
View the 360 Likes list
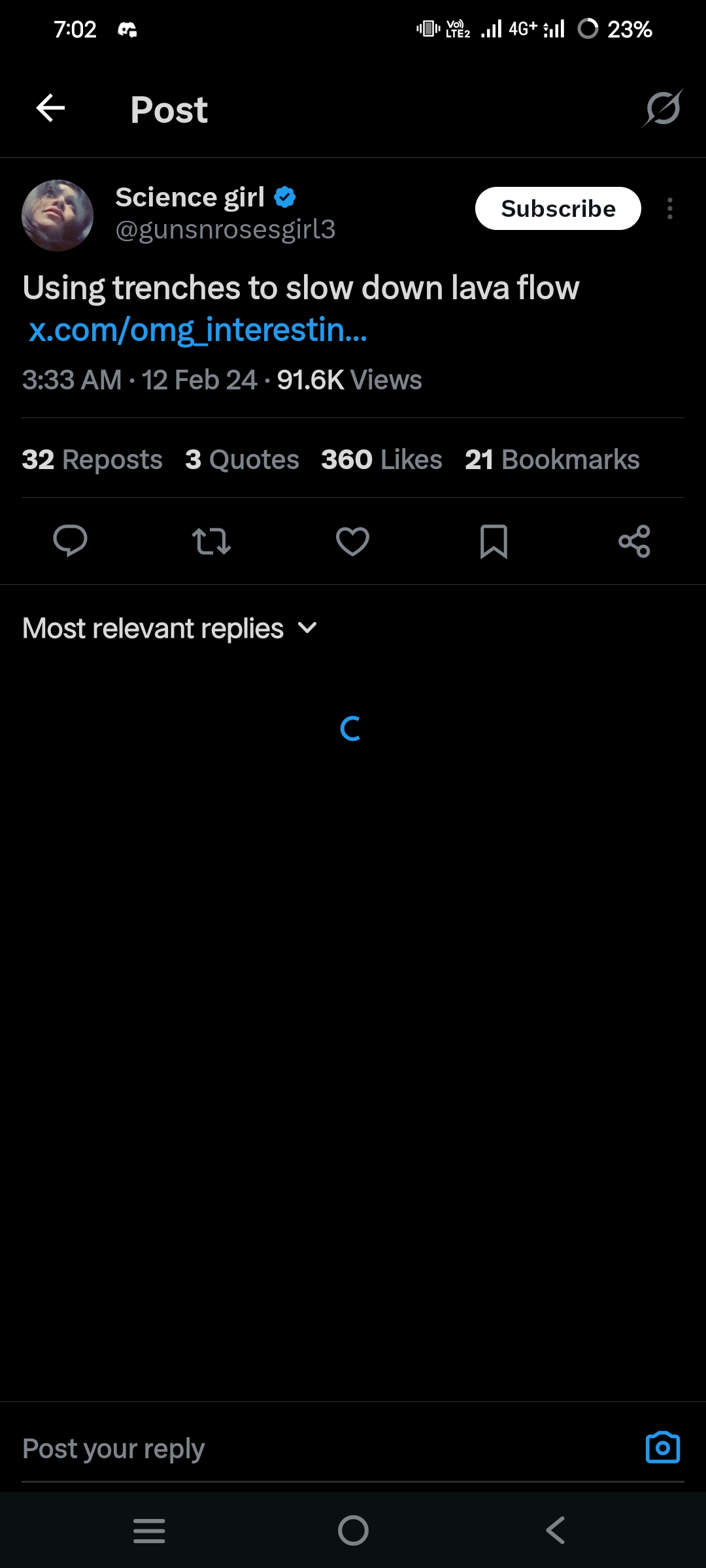coord(382,459)
